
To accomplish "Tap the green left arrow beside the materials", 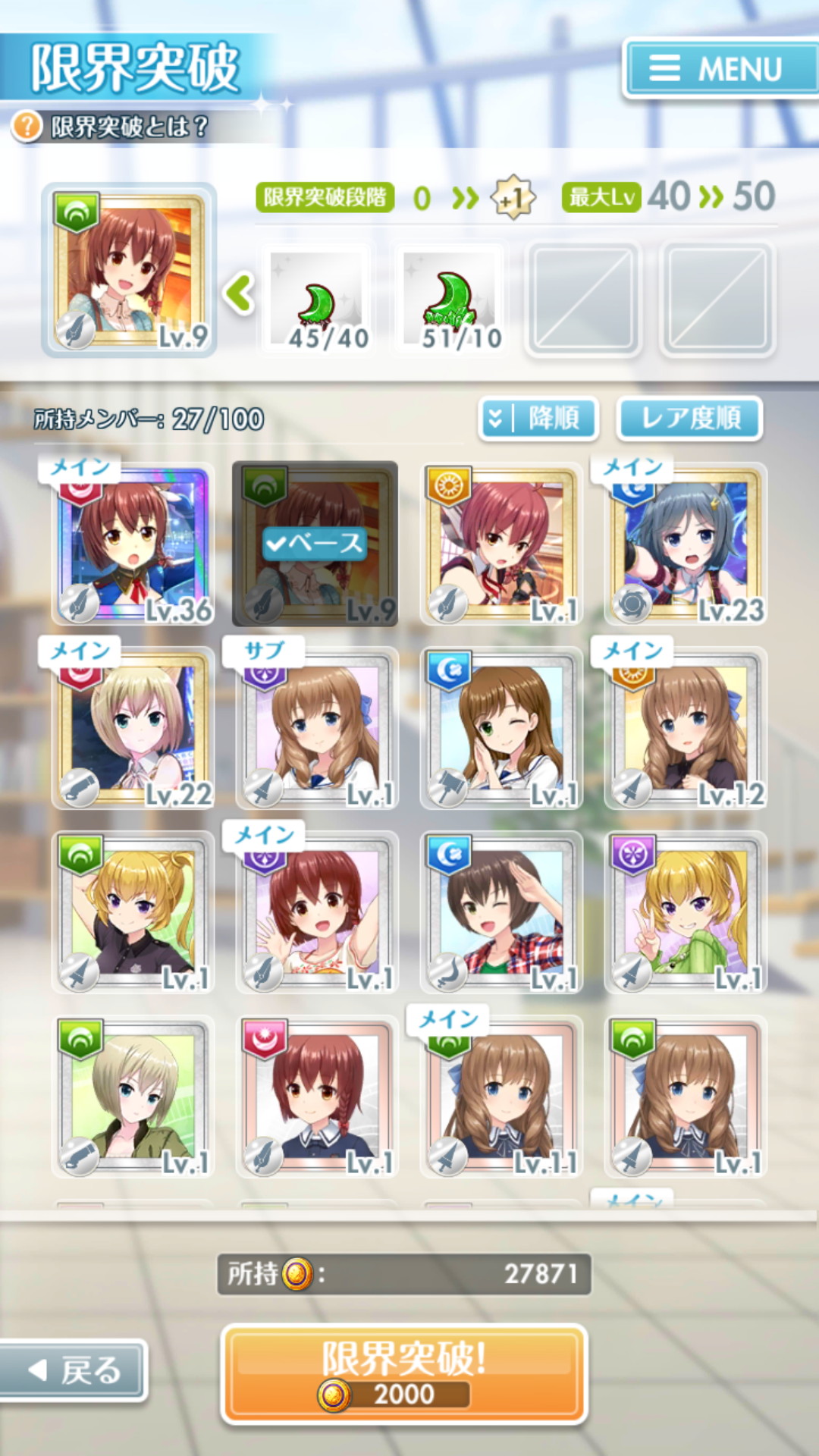I will (240, 294).
